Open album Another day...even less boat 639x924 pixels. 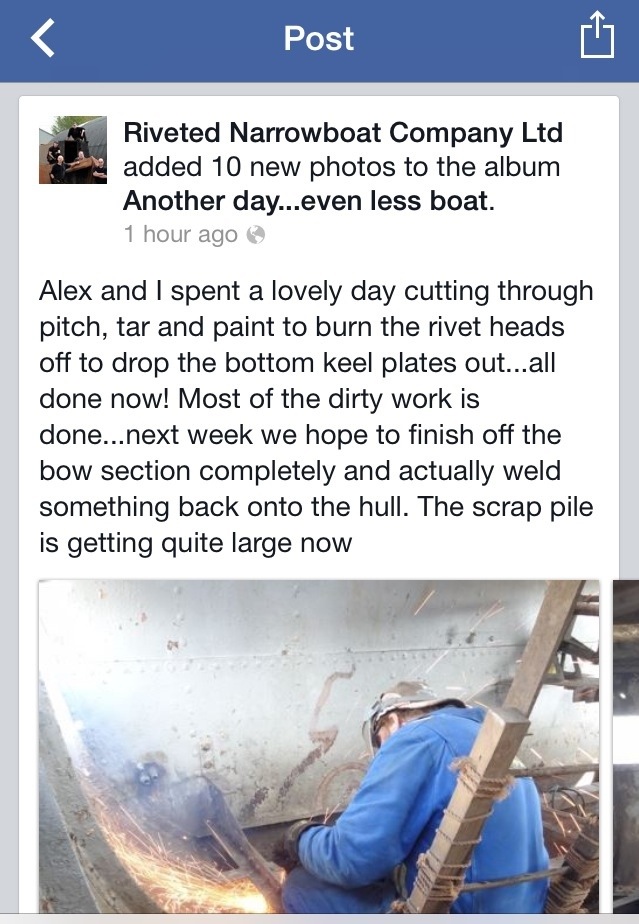pyautogui.click(x=306, y=200)
